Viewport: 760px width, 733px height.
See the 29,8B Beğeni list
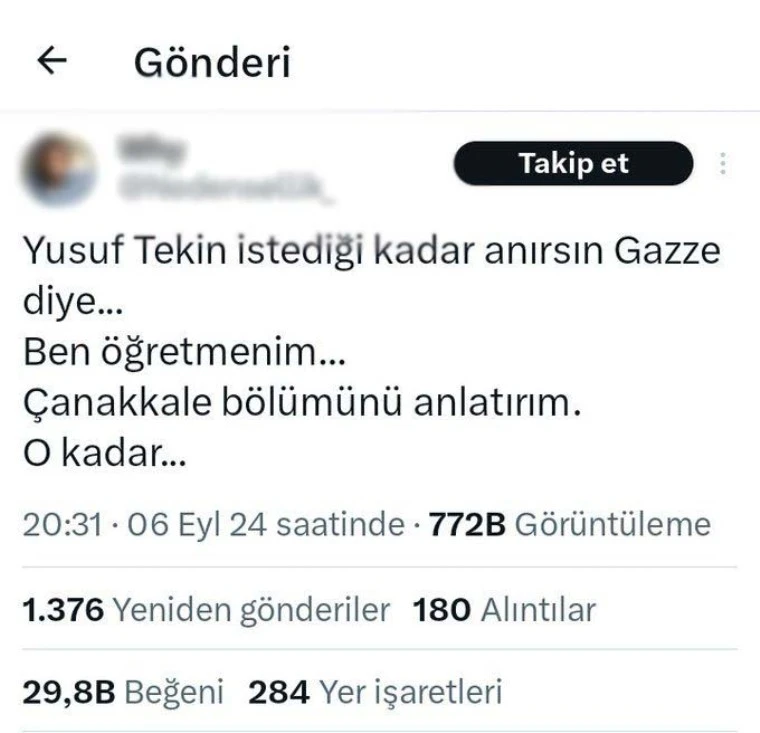pos(123,691)
